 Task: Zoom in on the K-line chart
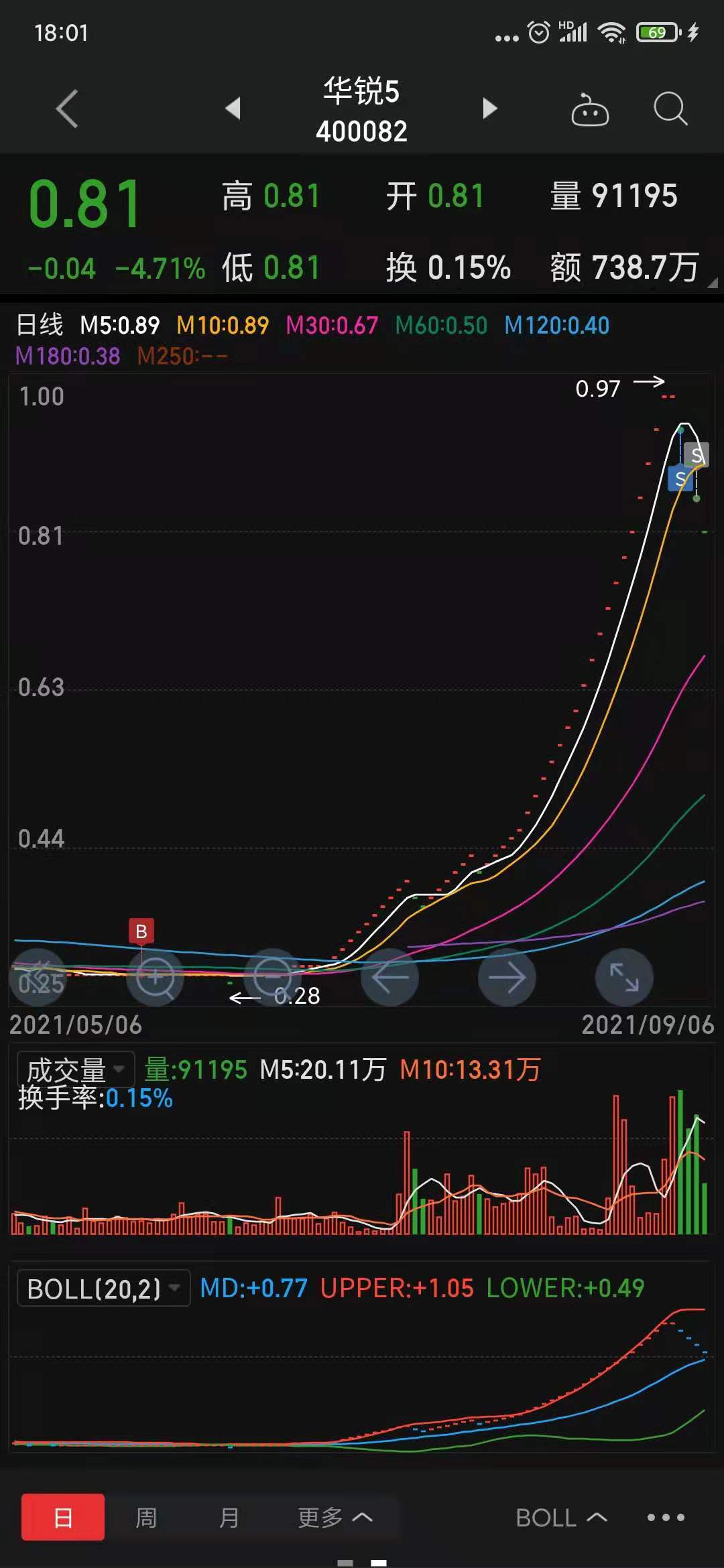[x=156, y=977]
